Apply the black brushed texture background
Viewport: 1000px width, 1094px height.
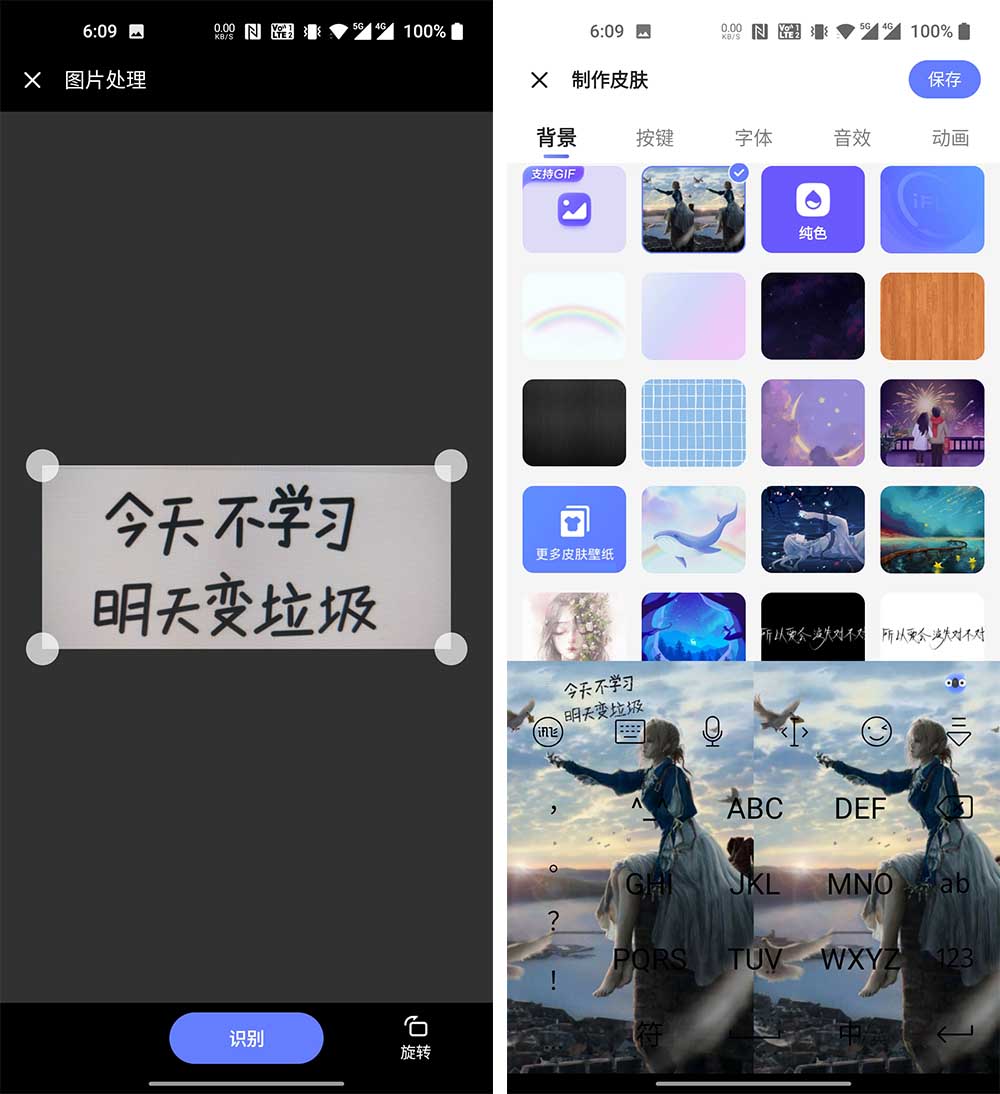tap(574, 422)
